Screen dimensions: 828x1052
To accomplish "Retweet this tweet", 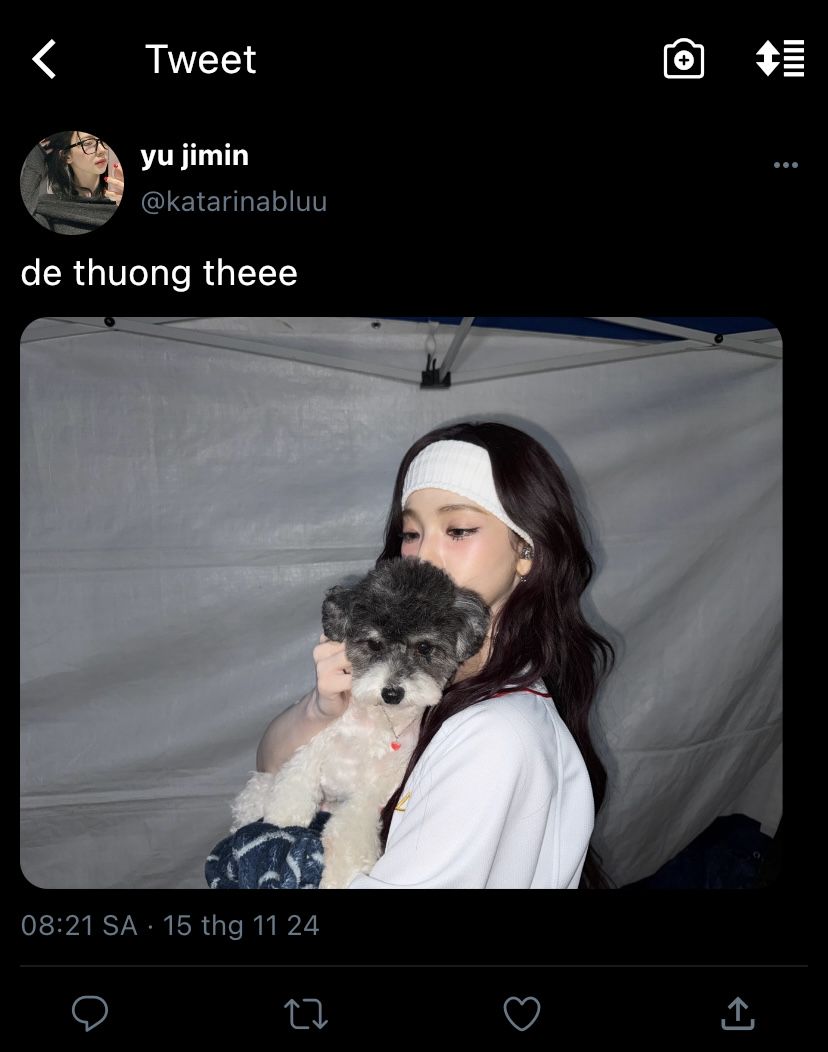I will point(306,1013).
